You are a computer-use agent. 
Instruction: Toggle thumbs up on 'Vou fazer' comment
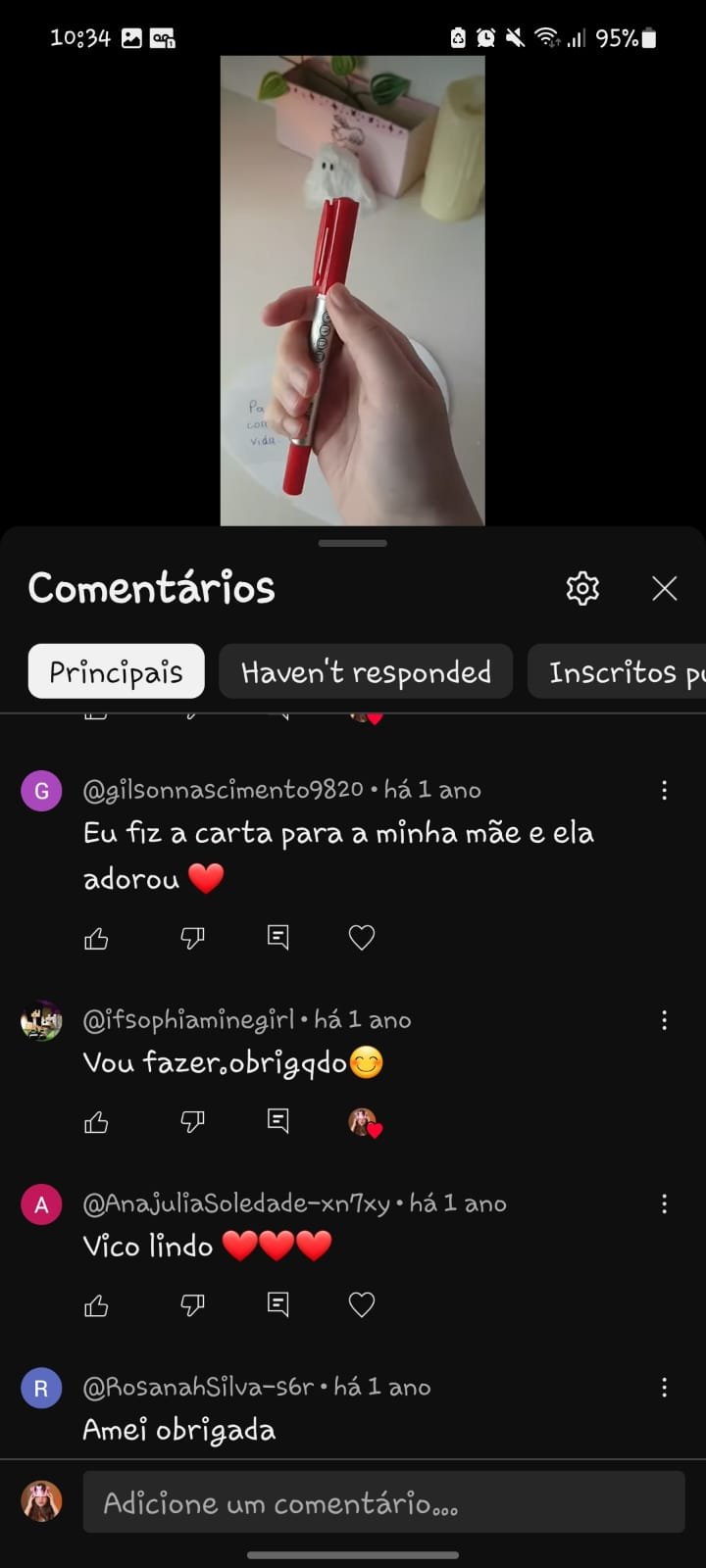[x=96, y=1120]
